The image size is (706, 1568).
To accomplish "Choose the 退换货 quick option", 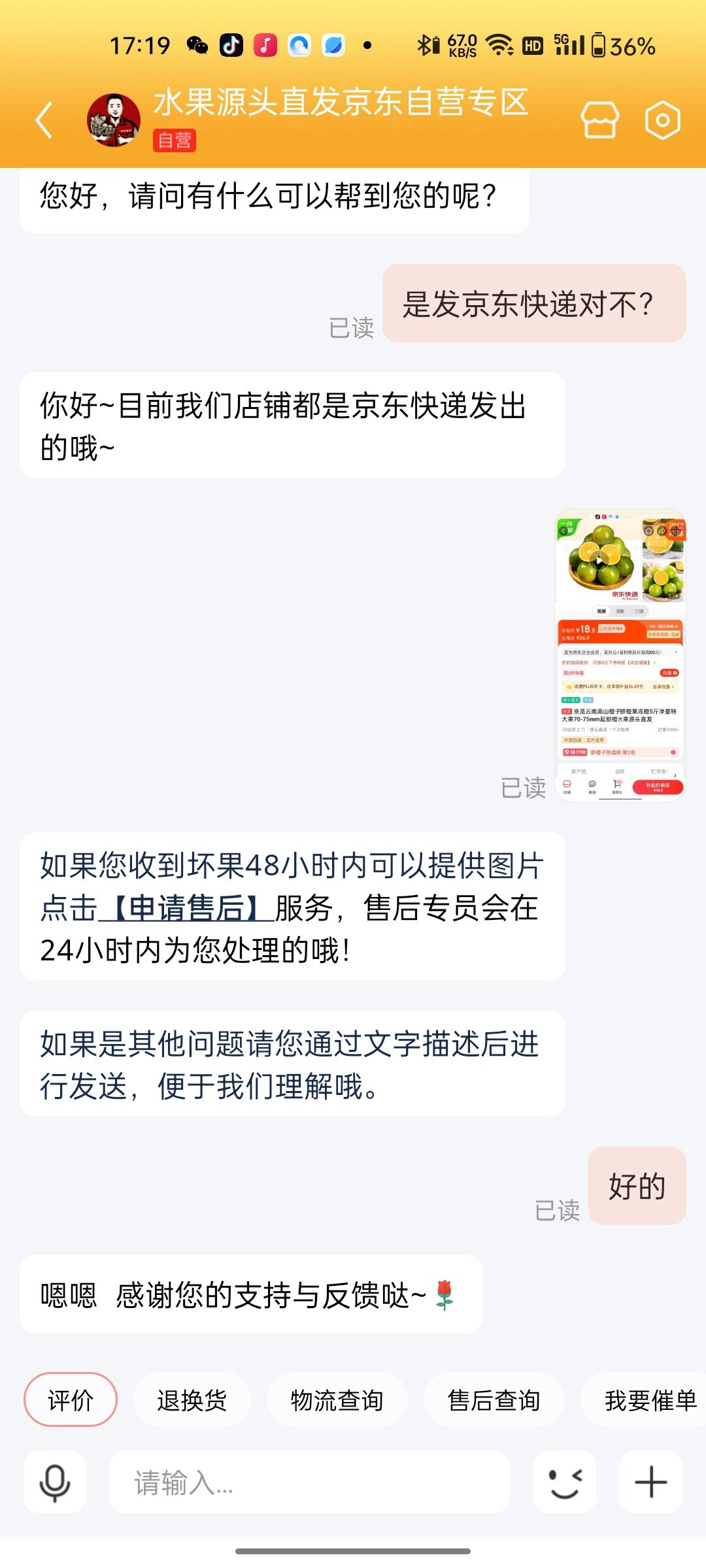I will (x=192, y=1399).
